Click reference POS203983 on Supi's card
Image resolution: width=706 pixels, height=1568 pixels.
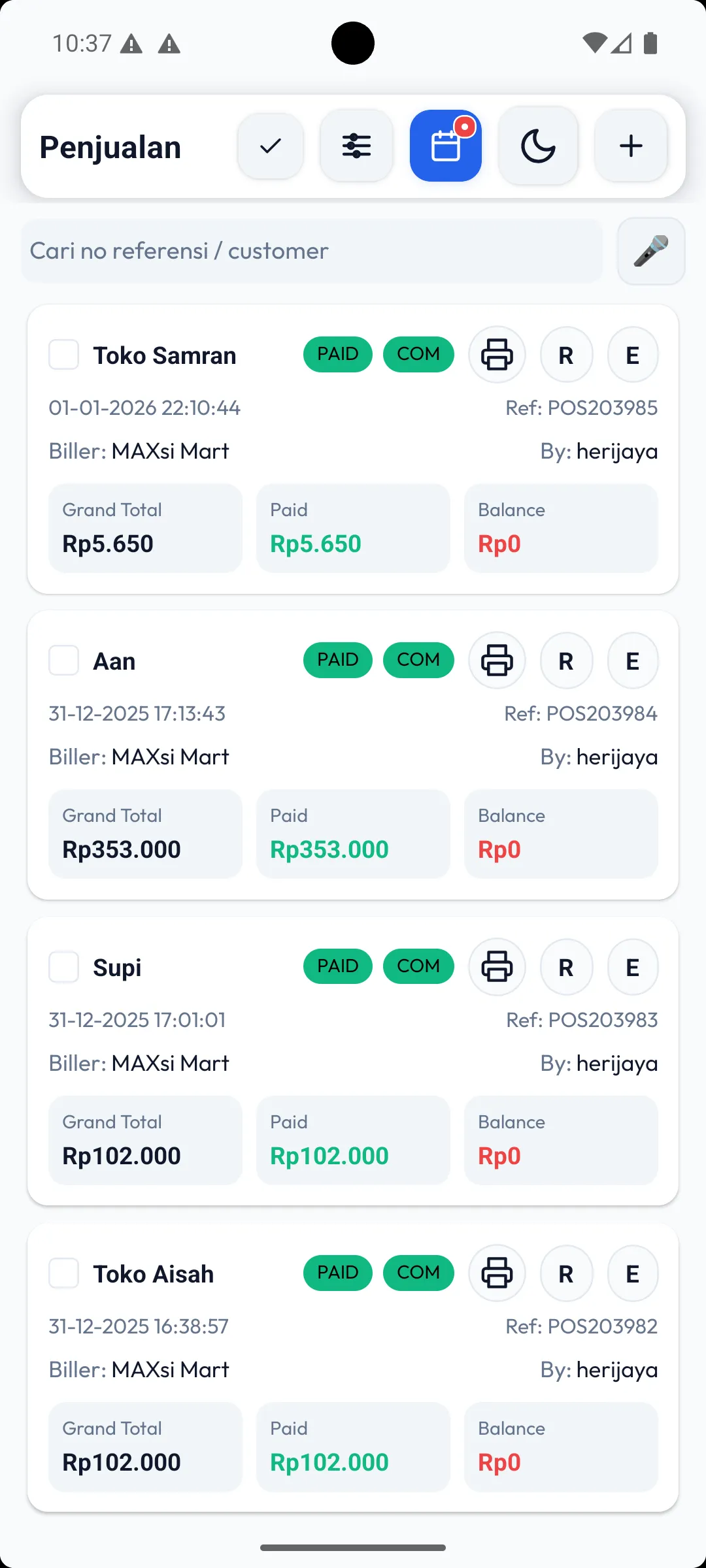(x=582, y=1019)
